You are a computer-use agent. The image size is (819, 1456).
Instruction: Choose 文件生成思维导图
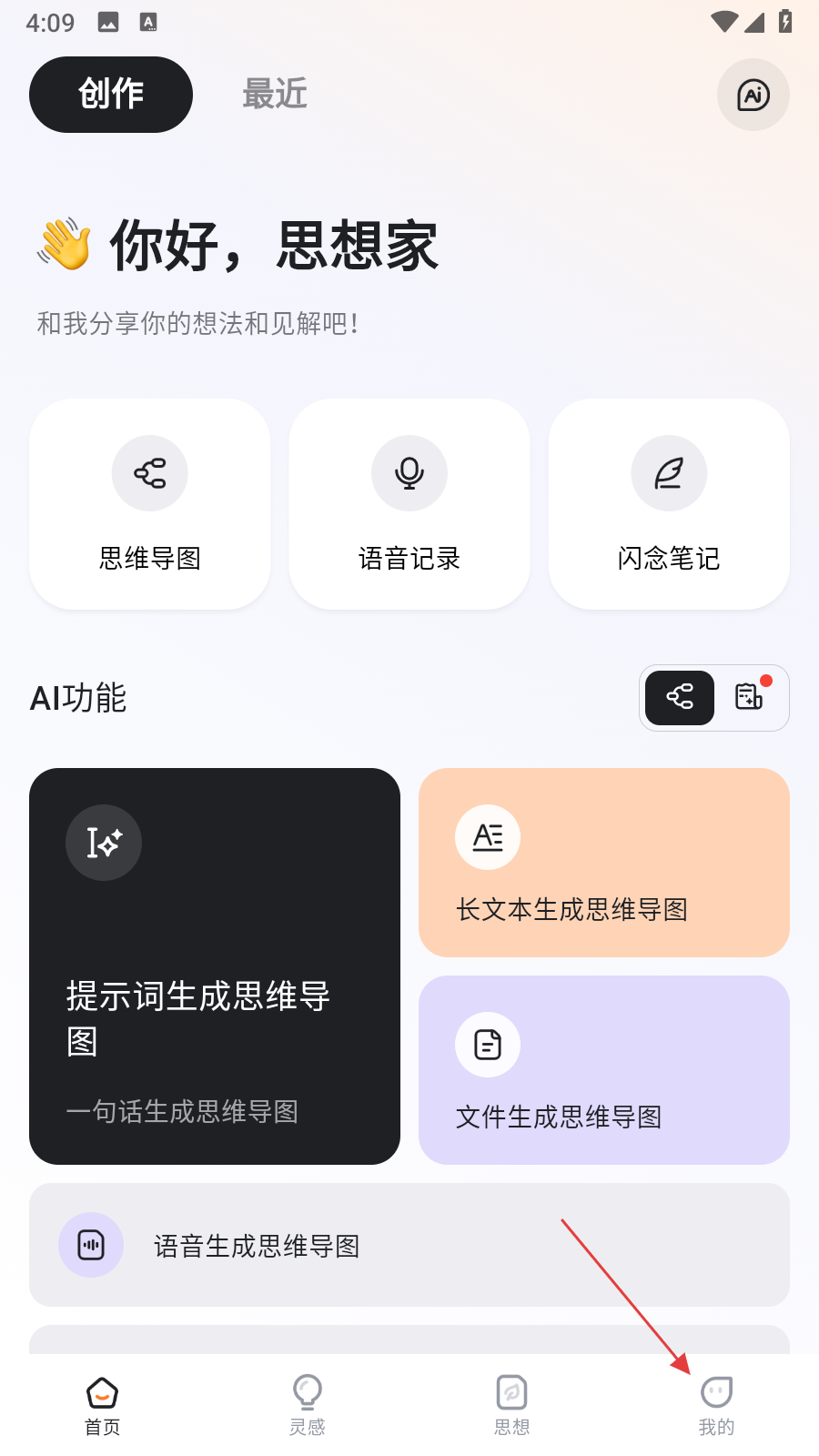(604, 1070)
